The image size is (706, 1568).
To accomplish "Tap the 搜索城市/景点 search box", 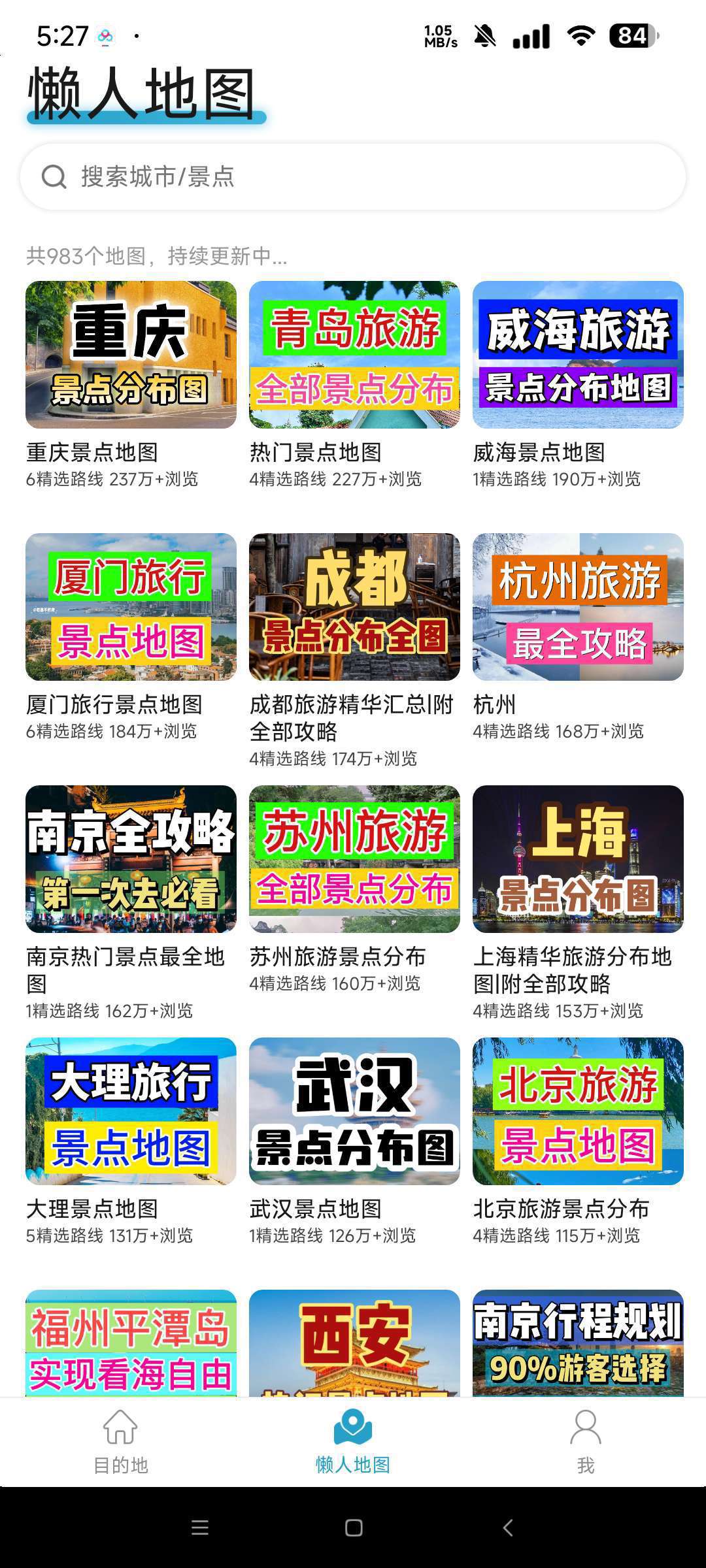I will click(x=353, y=177).
